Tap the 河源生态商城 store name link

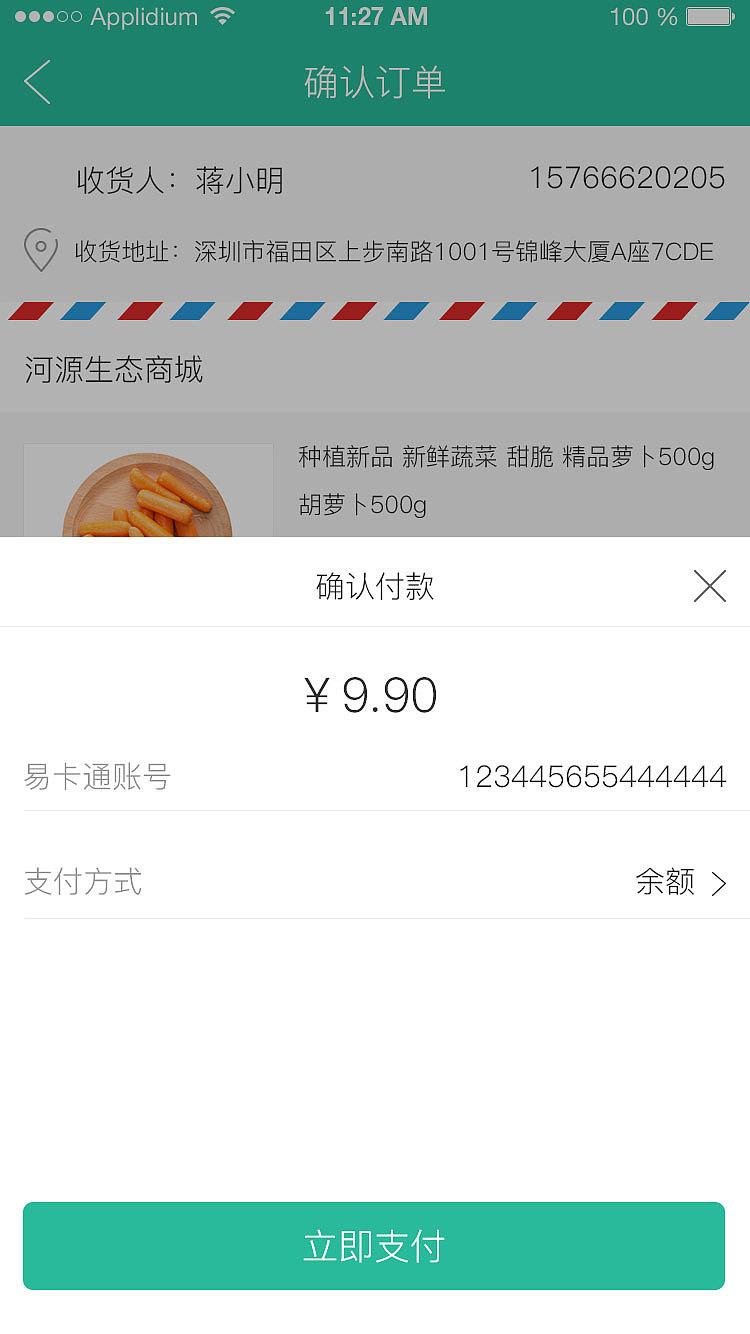[112, 370]
